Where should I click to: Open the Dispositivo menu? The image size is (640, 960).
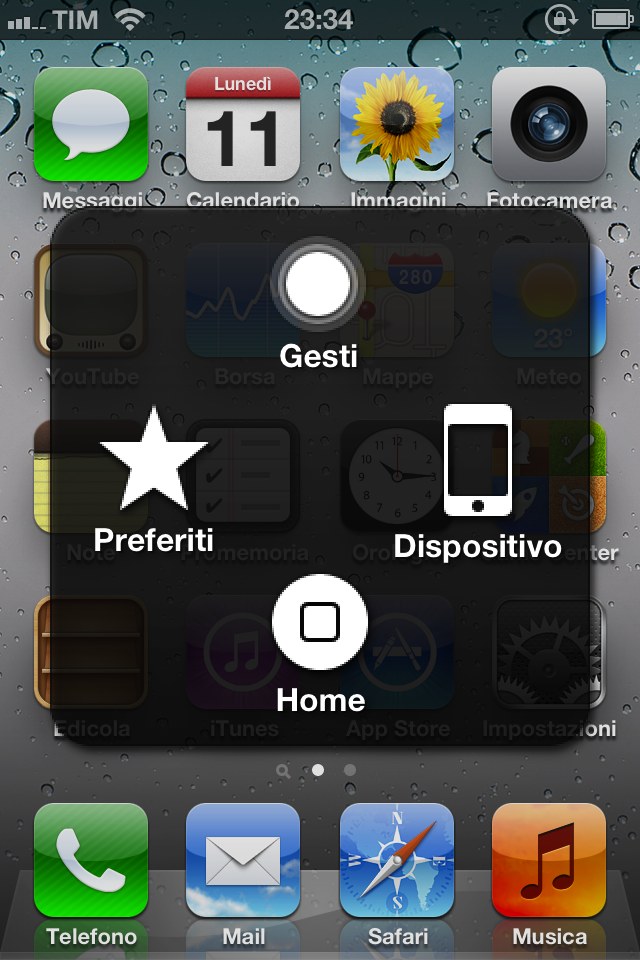(477, 461)
